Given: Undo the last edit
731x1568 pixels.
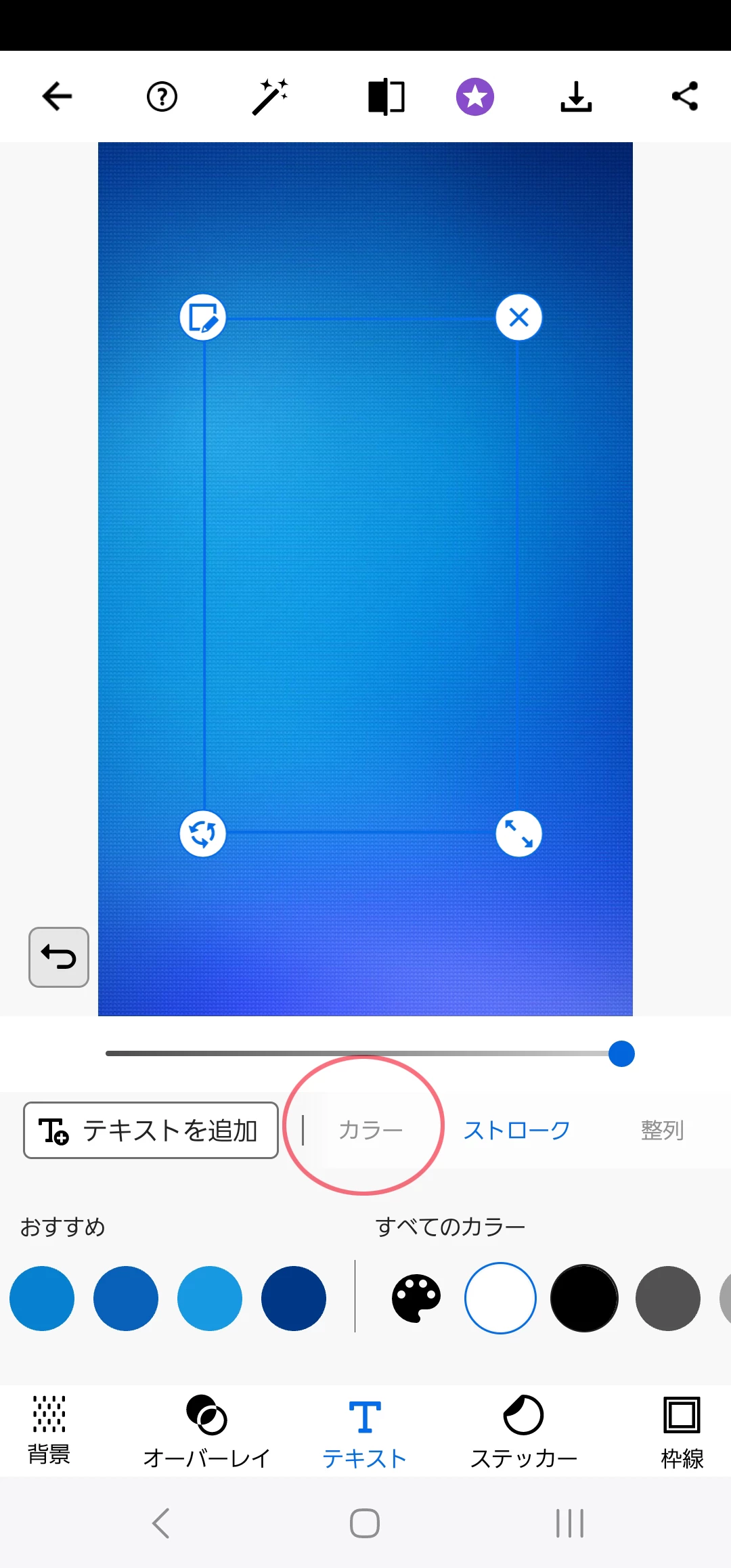Looking at the screenshot, I should (x=59, y=957).
